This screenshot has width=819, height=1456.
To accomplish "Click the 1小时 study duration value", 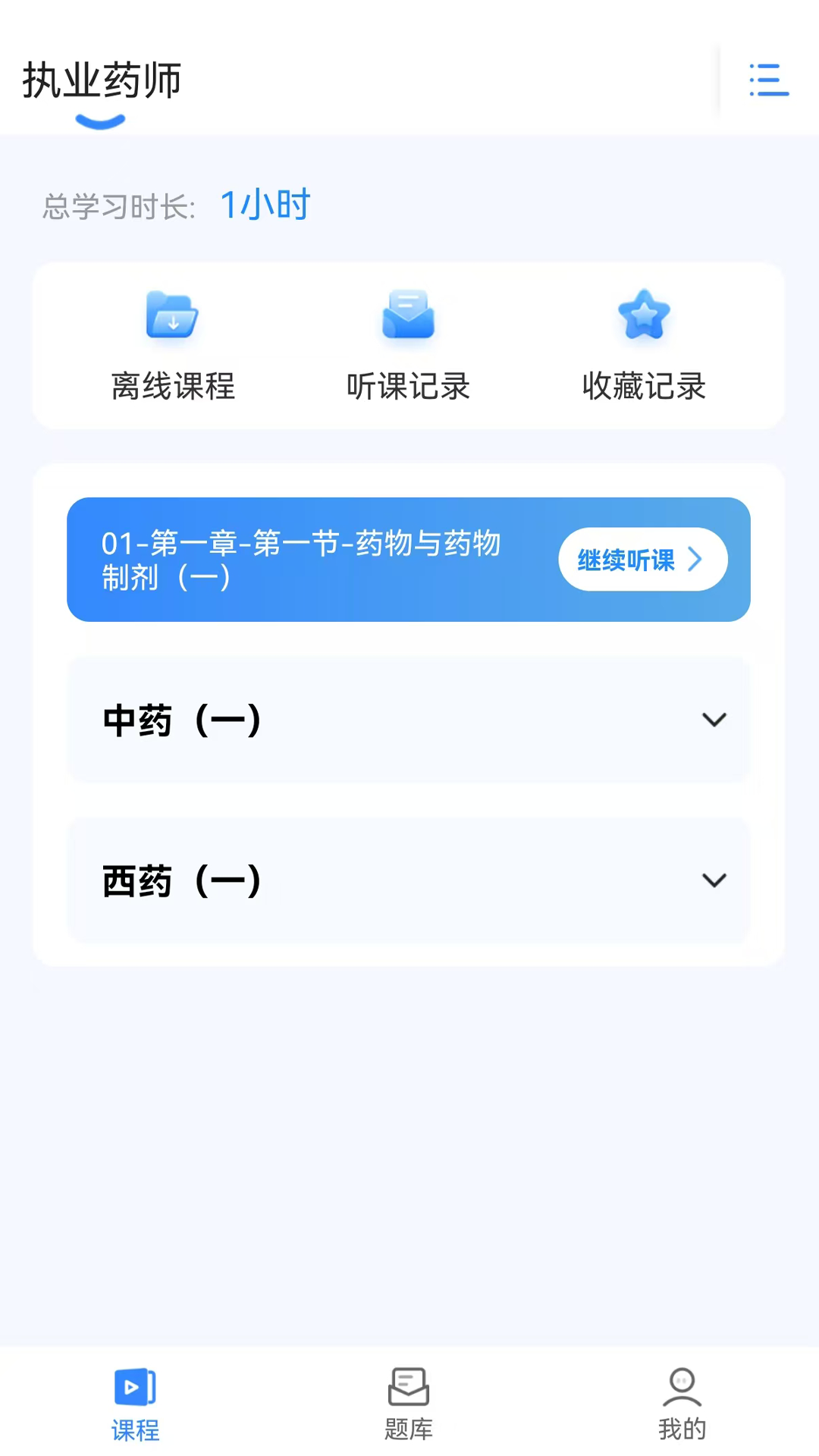I will tap(264, 204).
